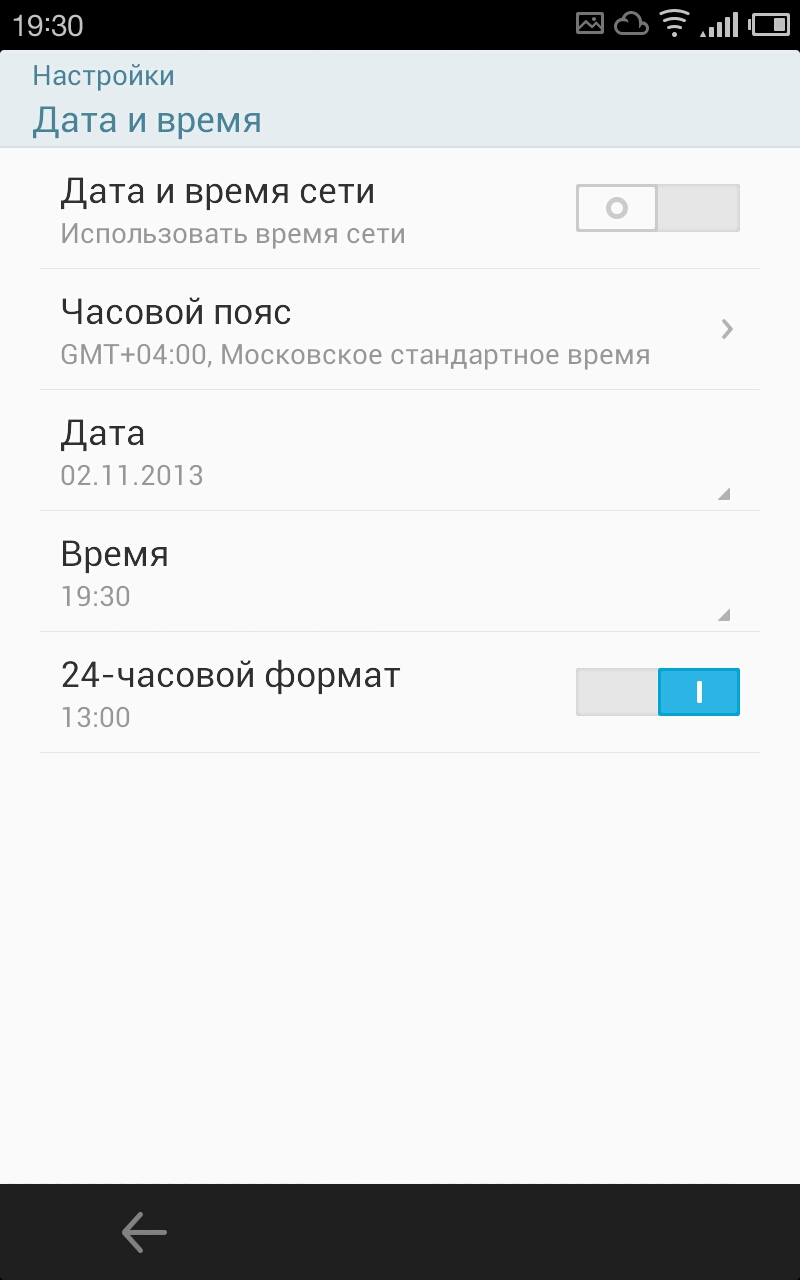The height and width of the screenshot is (1280, 800).
Task: Go back with the bottom arrow
Action: 144,1232
